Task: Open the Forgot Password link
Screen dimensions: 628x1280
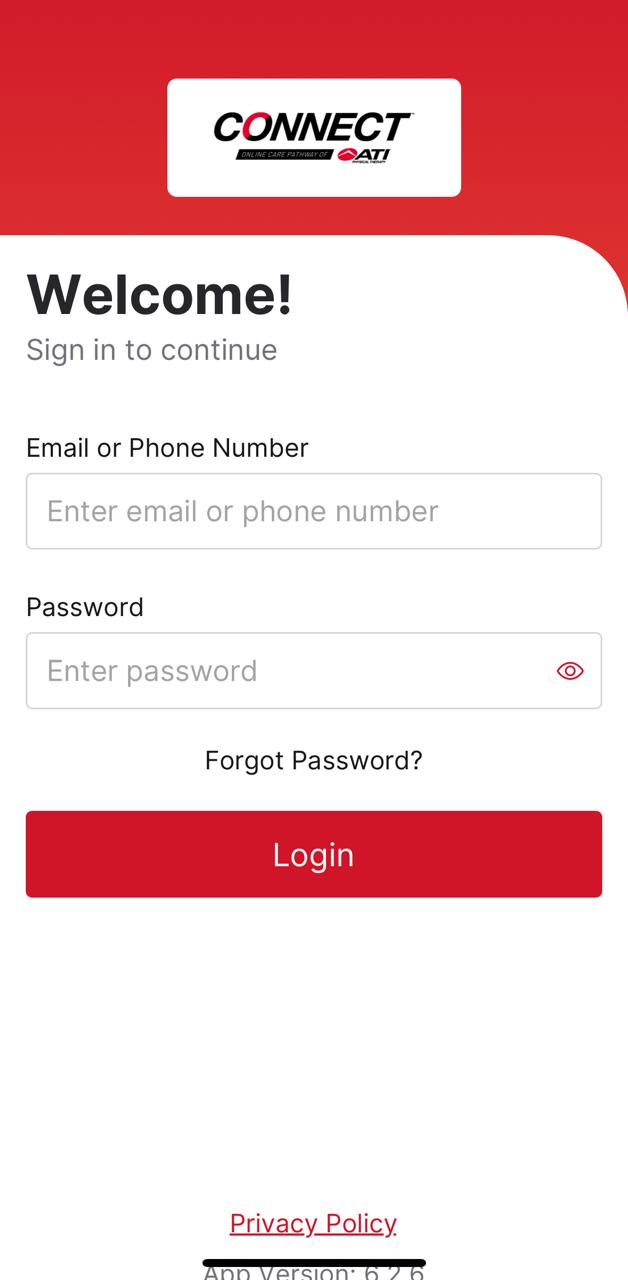Action: coord(313,761)
